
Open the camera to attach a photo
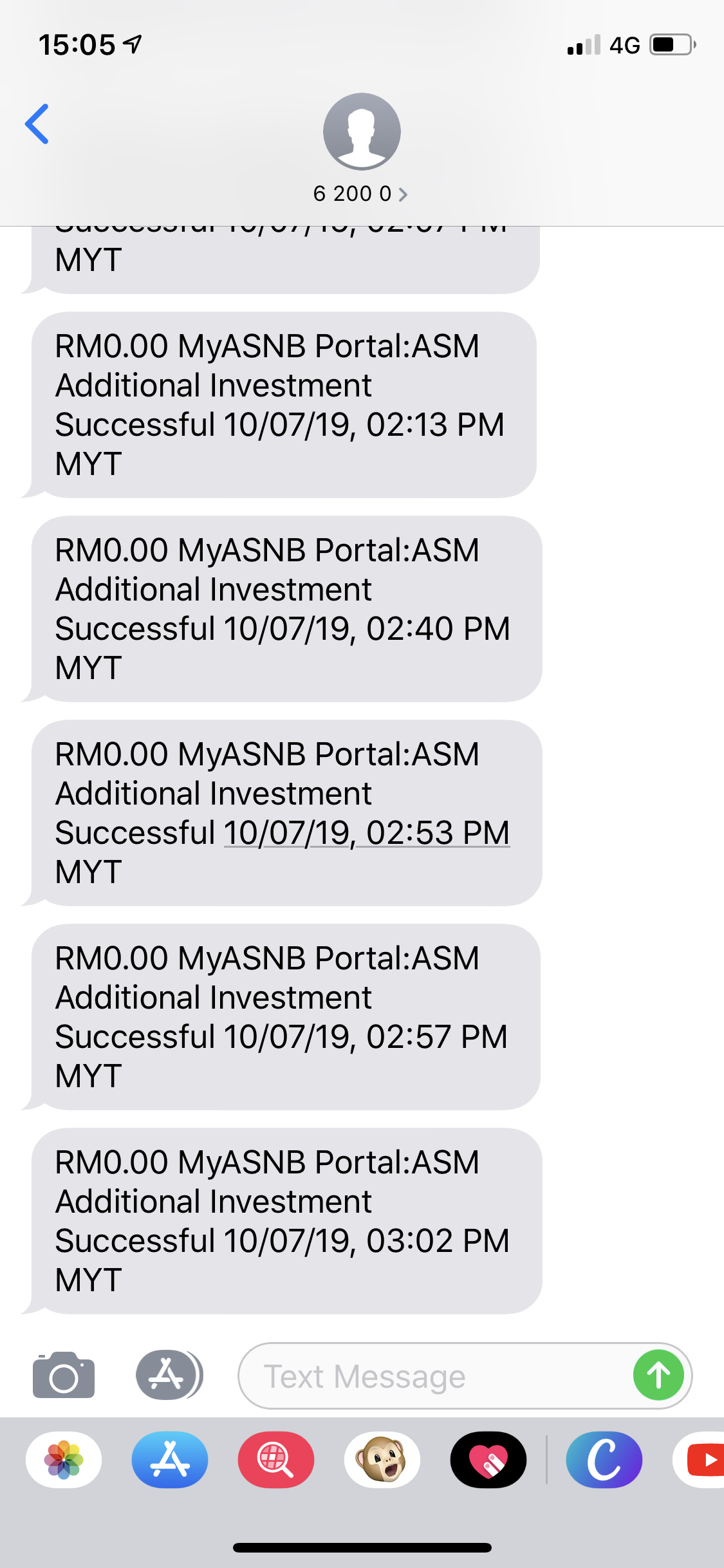pos(64,1376)
